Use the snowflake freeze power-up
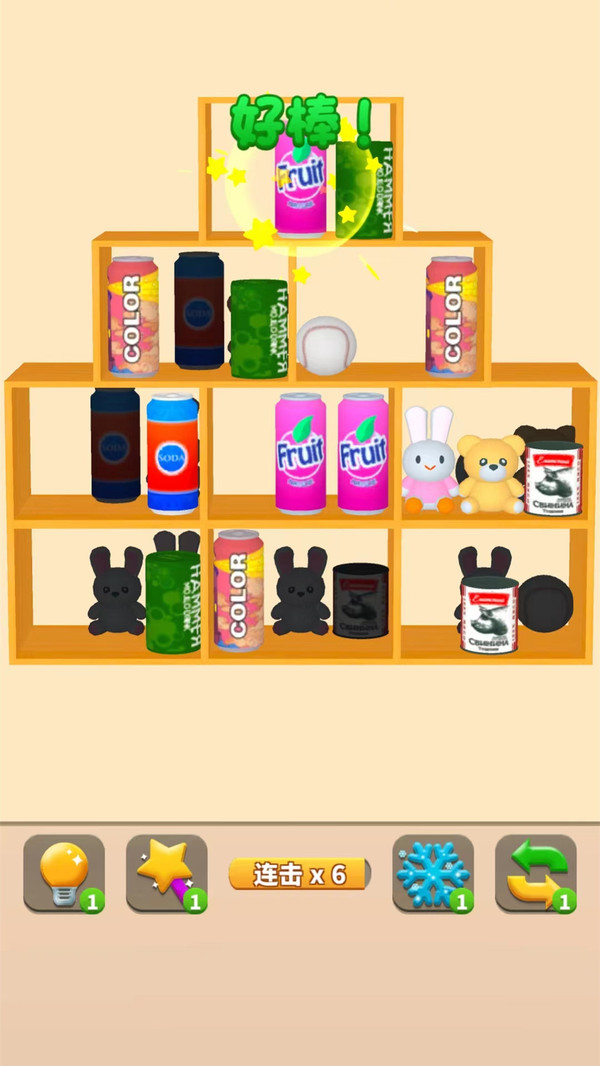This screenshot has width=600, height=1066. coord(432,873)
